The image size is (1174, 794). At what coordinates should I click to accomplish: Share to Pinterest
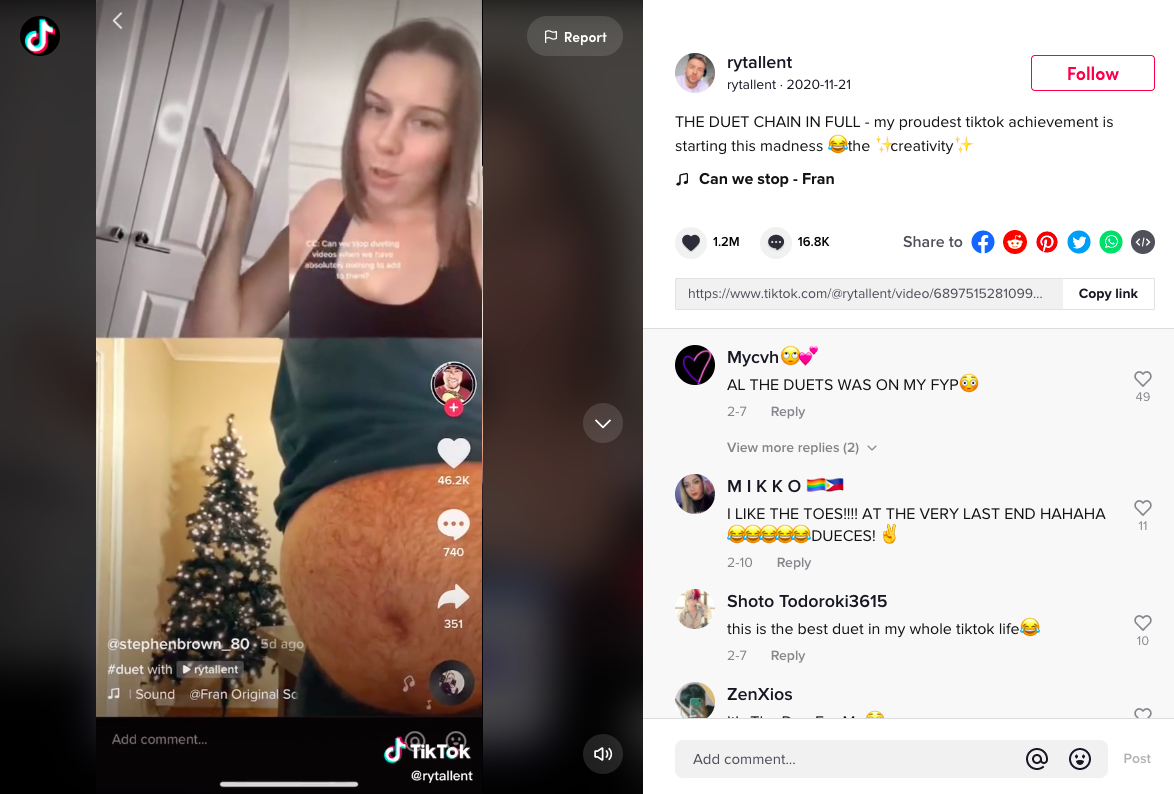coord(1047,242)
